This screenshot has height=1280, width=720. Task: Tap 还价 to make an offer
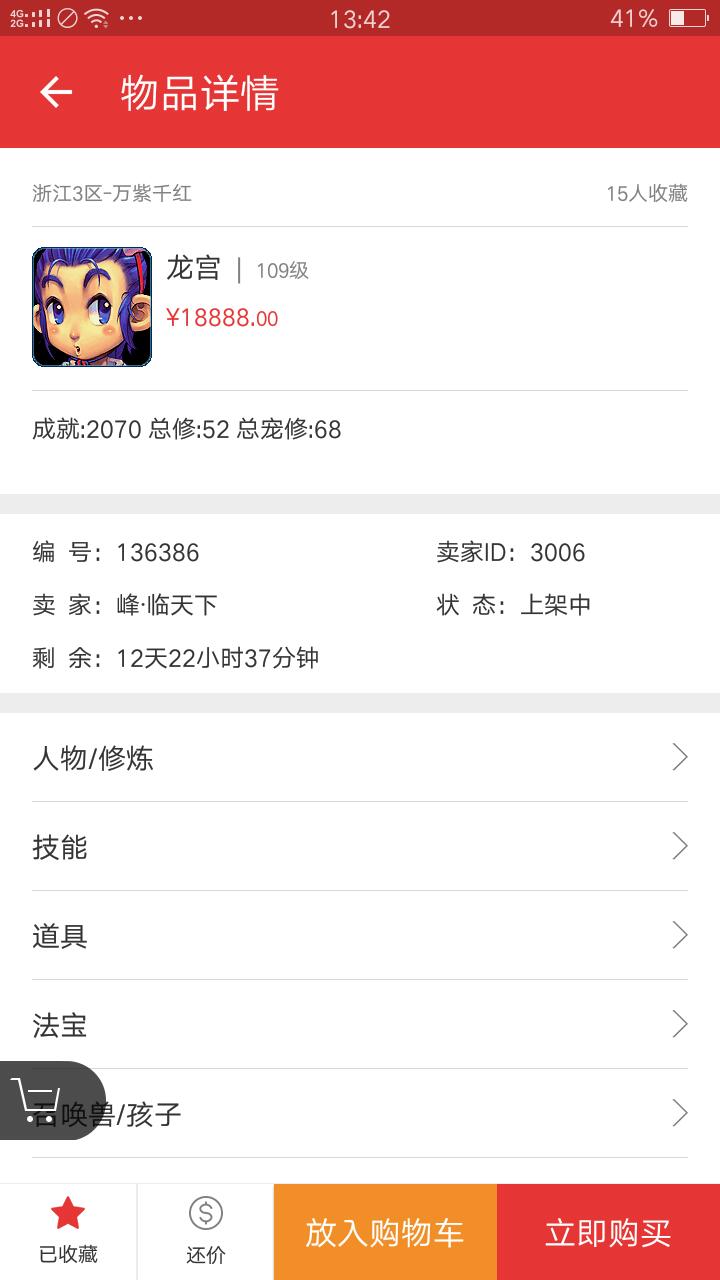tap(205, 1232)
